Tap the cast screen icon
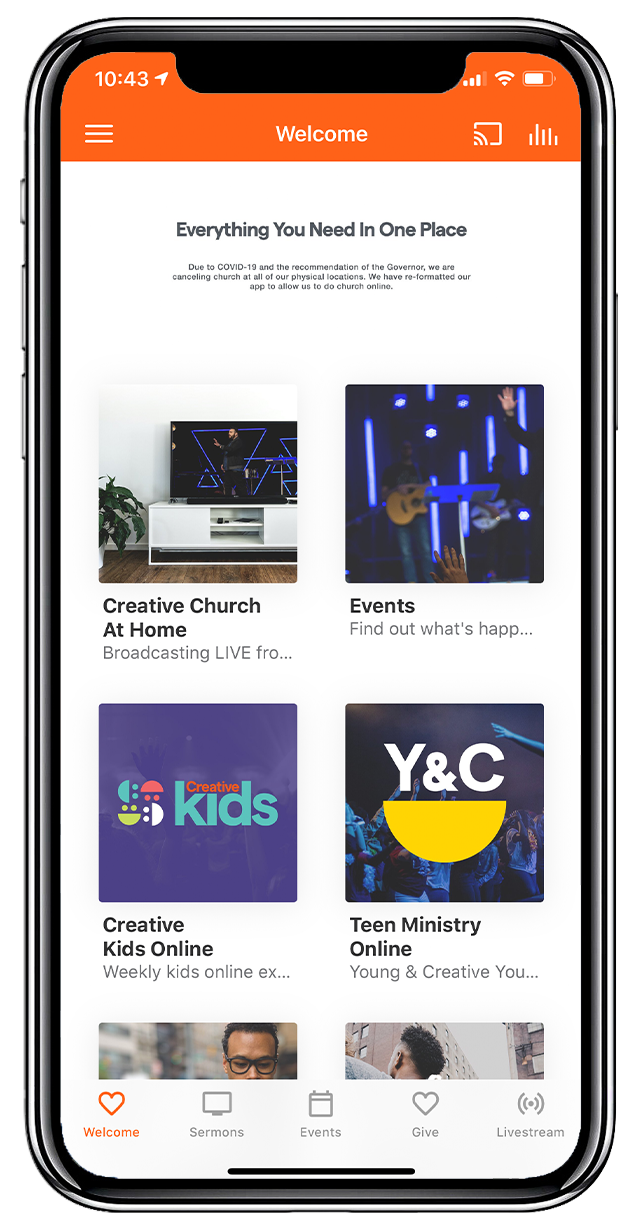The height and width of the screenshot is (1230, 638). [487, 134]
